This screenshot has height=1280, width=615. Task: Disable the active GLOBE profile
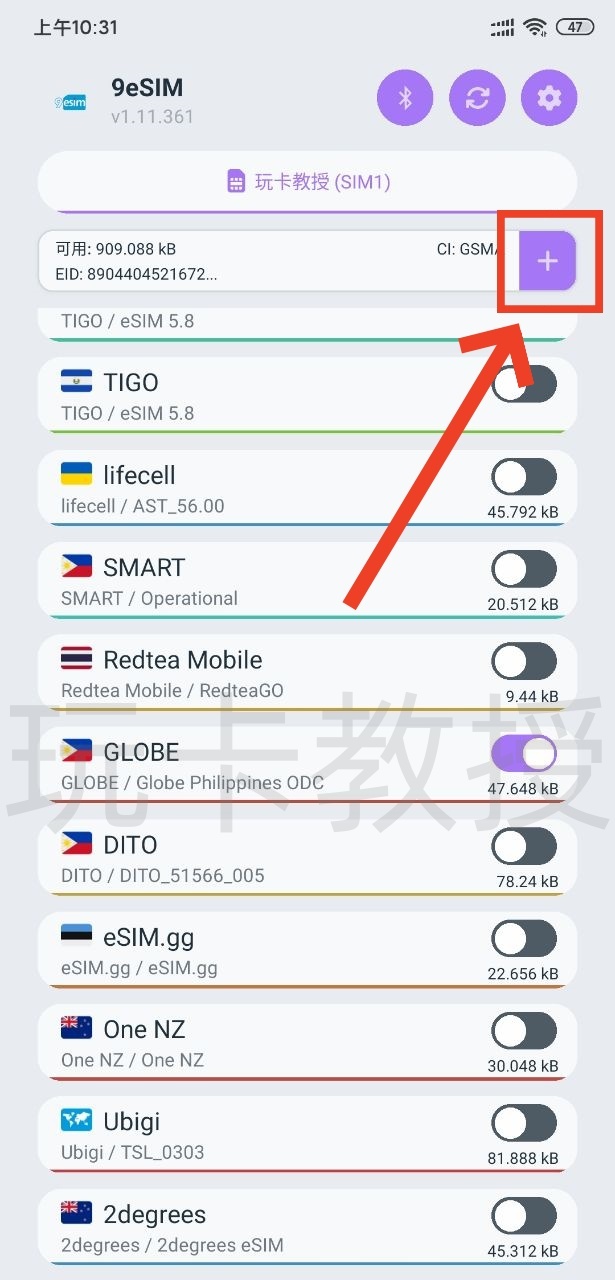tap(524, 753)
